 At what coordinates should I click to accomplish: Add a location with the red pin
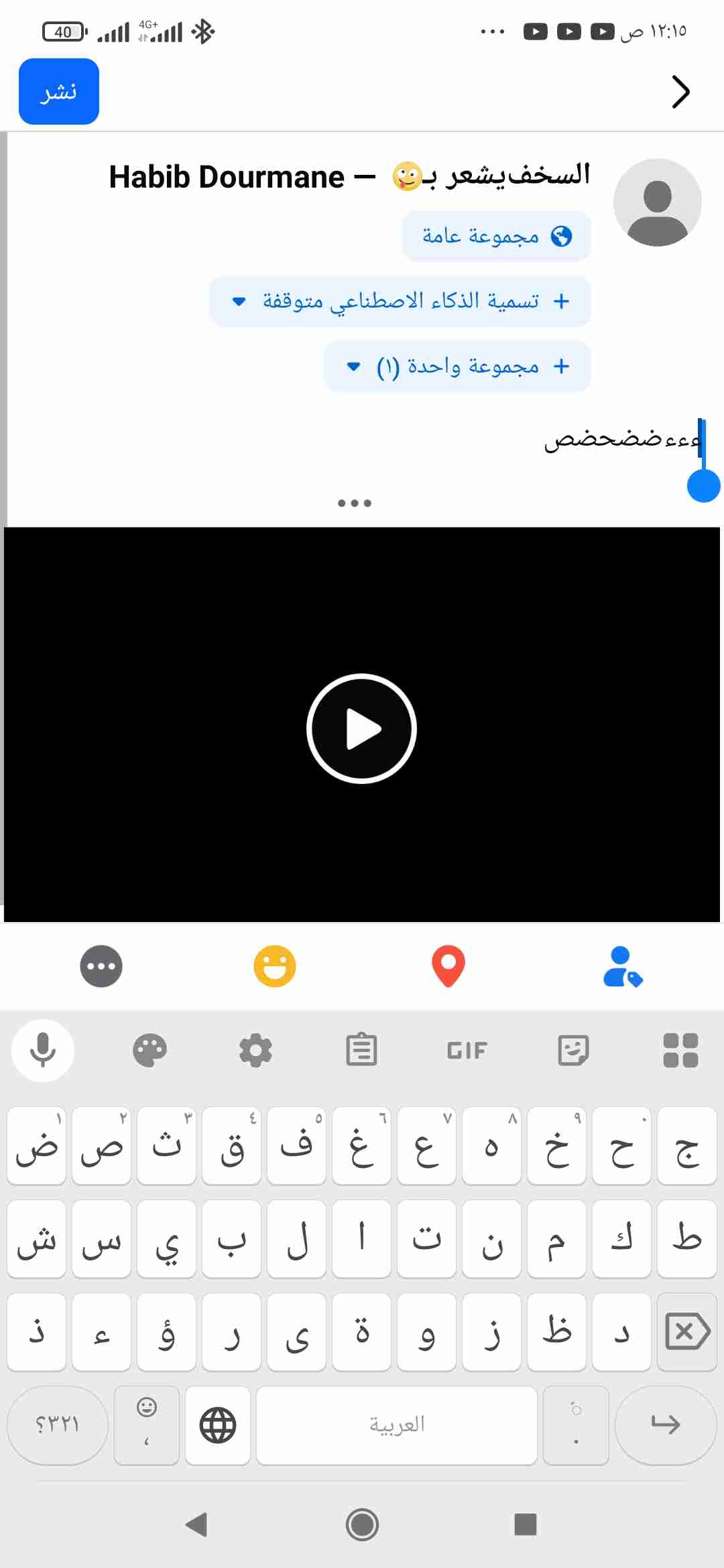pos(448,966)
